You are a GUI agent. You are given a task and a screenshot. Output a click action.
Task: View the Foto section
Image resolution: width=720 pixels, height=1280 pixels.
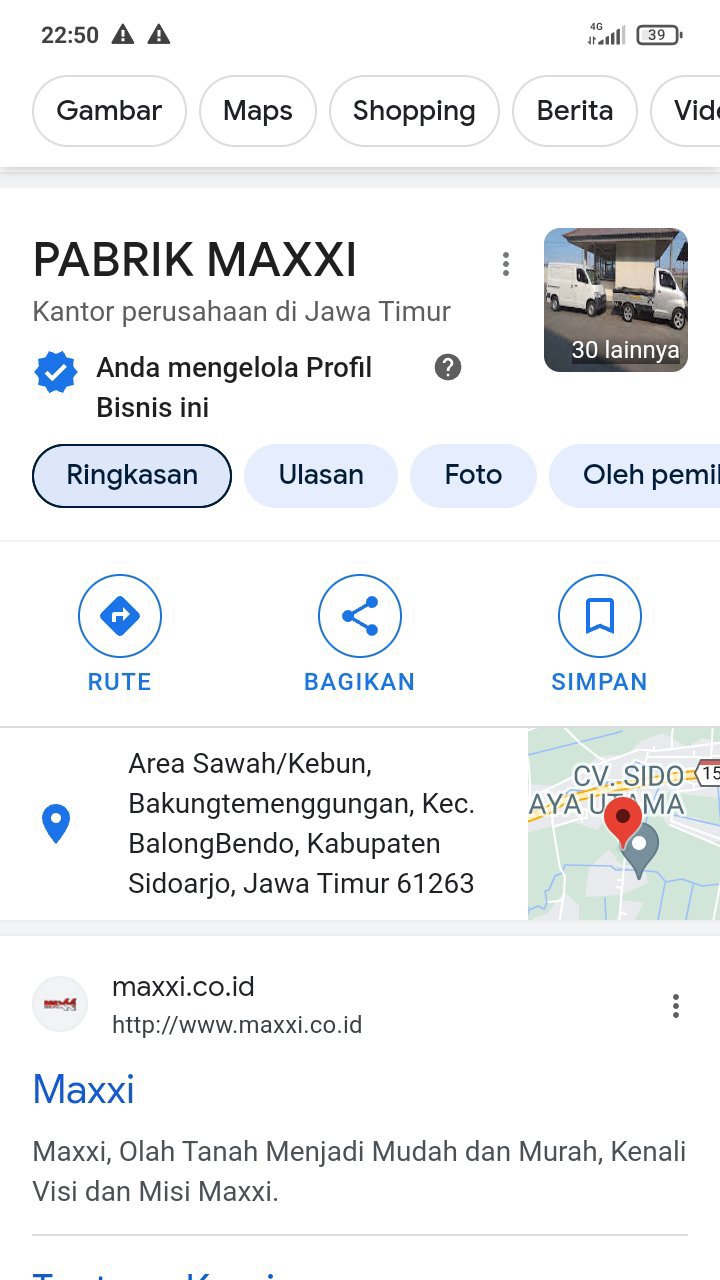(473, 475)
